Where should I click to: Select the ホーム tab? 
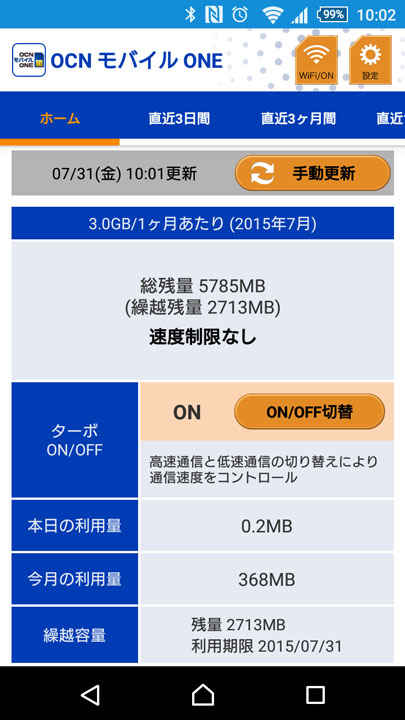(x=60, y=119)
